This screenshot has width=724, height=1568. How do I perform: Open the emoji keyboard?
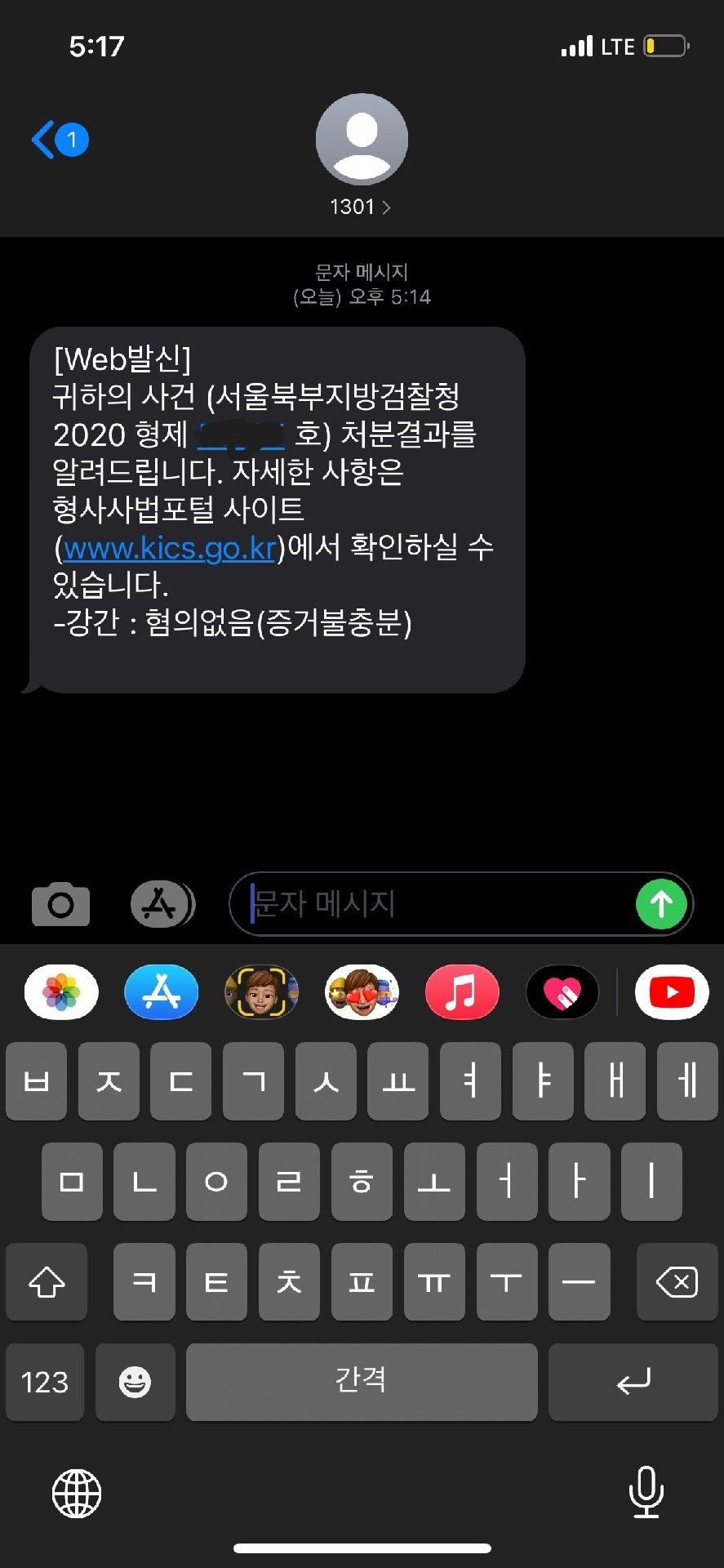[135, 1382]
